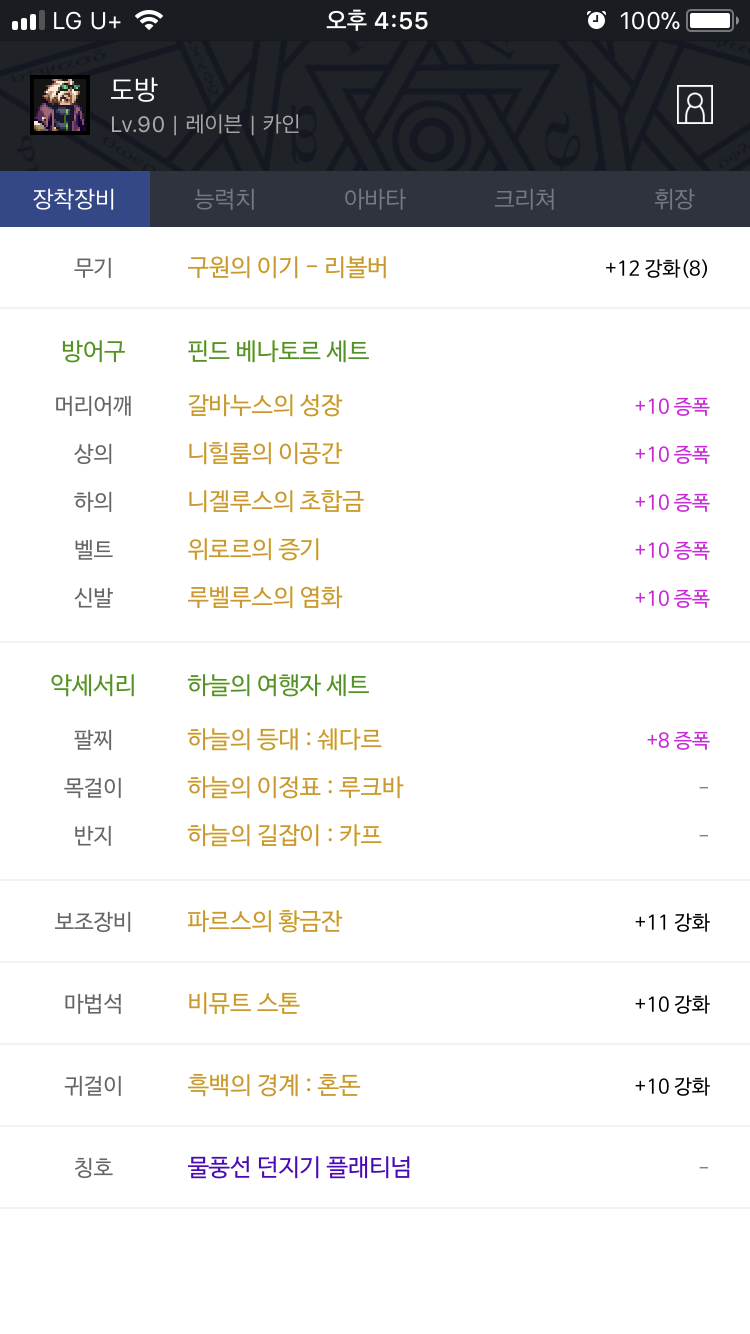This screenshot has width=750, height=1334.
Task: Open 루벨루스의 염화 shoes item
Action: [265, 597]
